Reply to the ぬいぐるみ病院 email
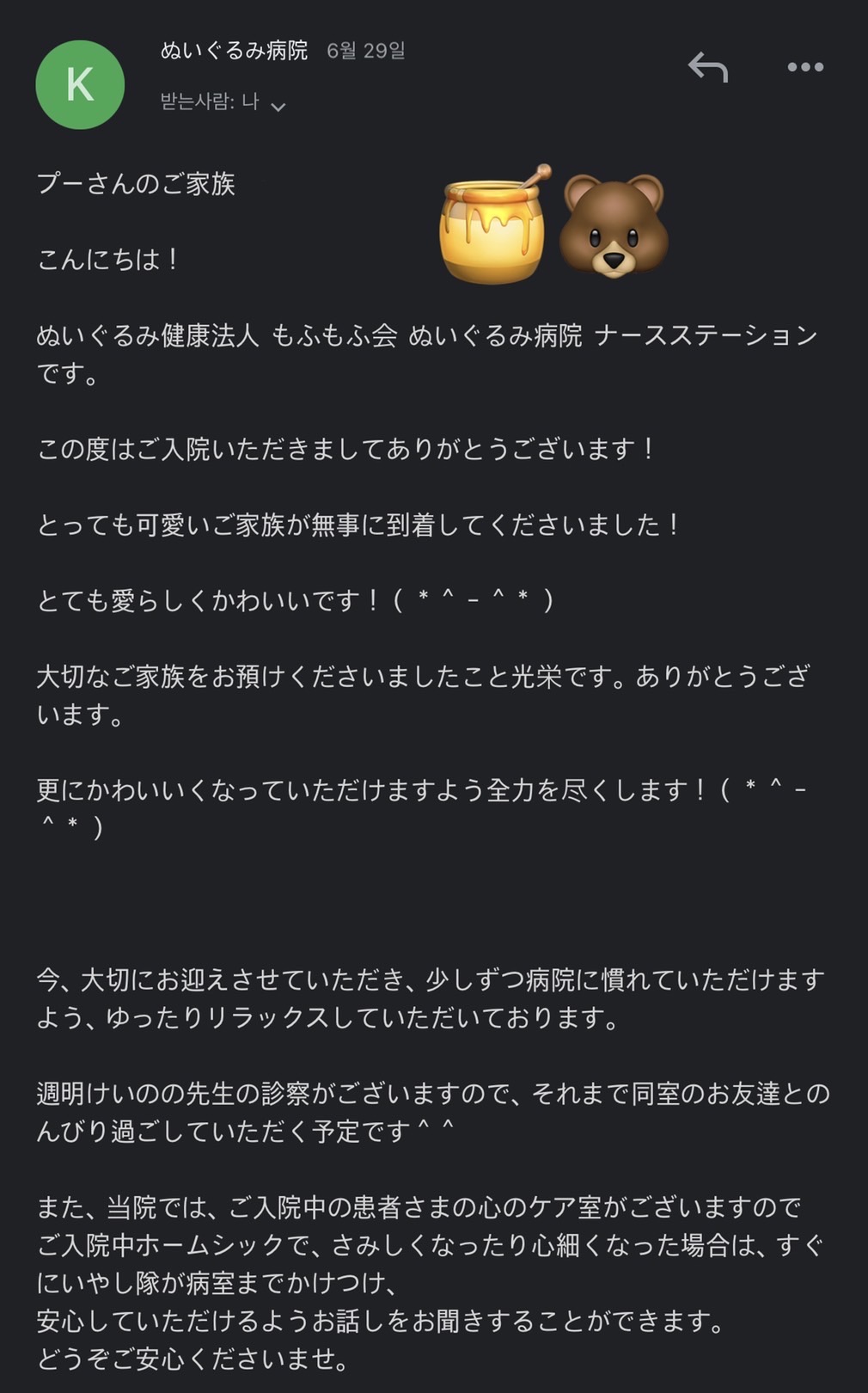 [707, 67]
